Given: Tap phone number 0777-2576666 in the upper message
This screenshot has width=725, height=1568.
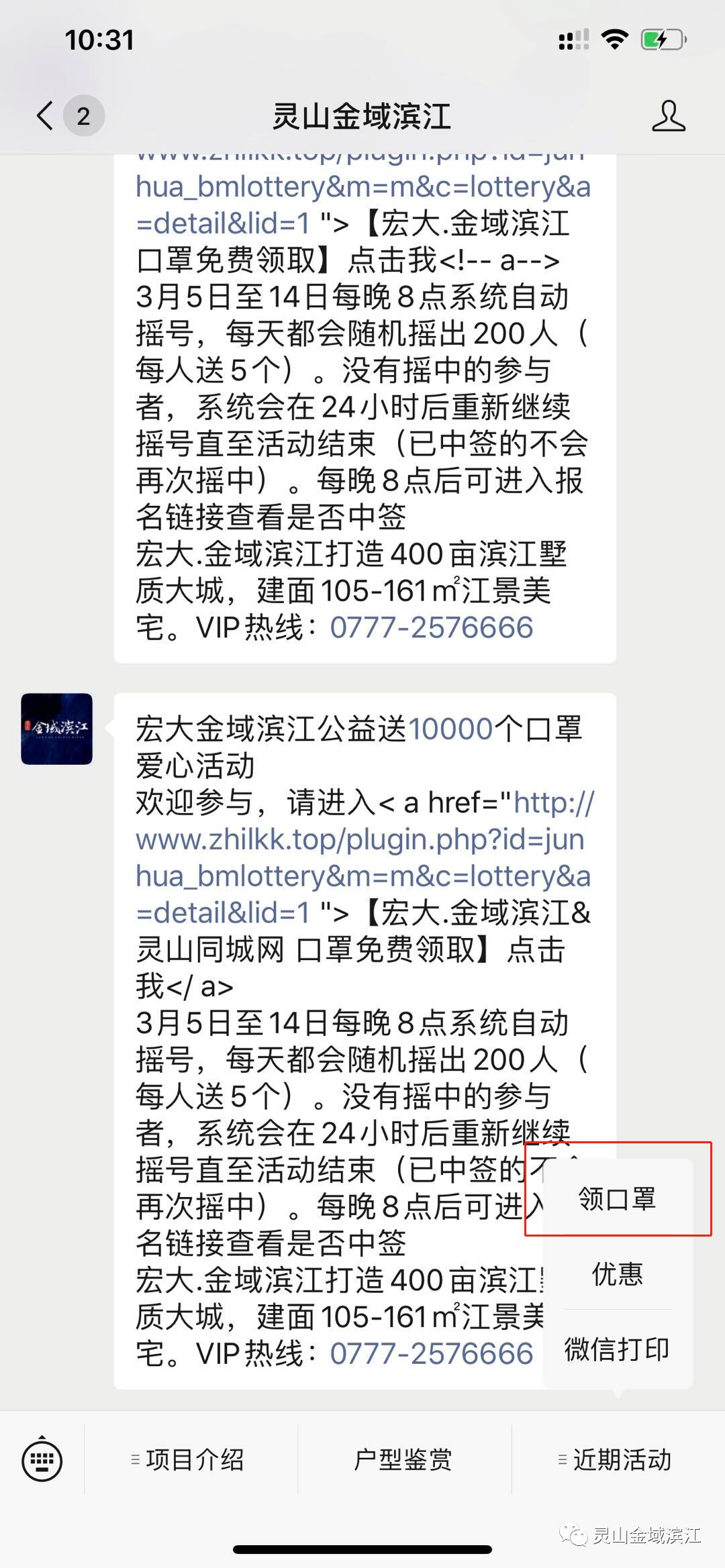Looking at the screenshot, I should pos(431,628).
